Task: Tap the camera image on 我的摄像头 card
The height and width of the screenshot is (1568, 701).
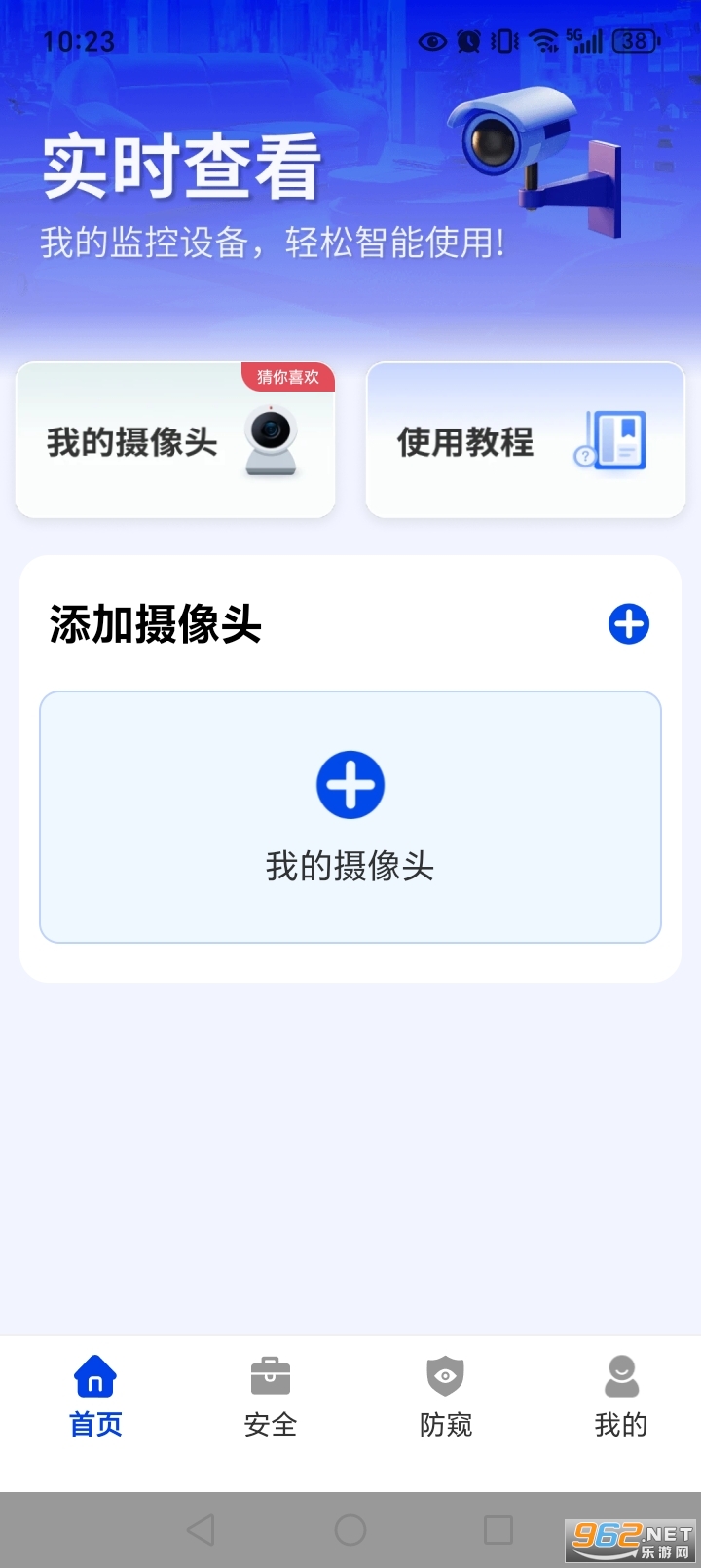Action: (x=270, y=439)
